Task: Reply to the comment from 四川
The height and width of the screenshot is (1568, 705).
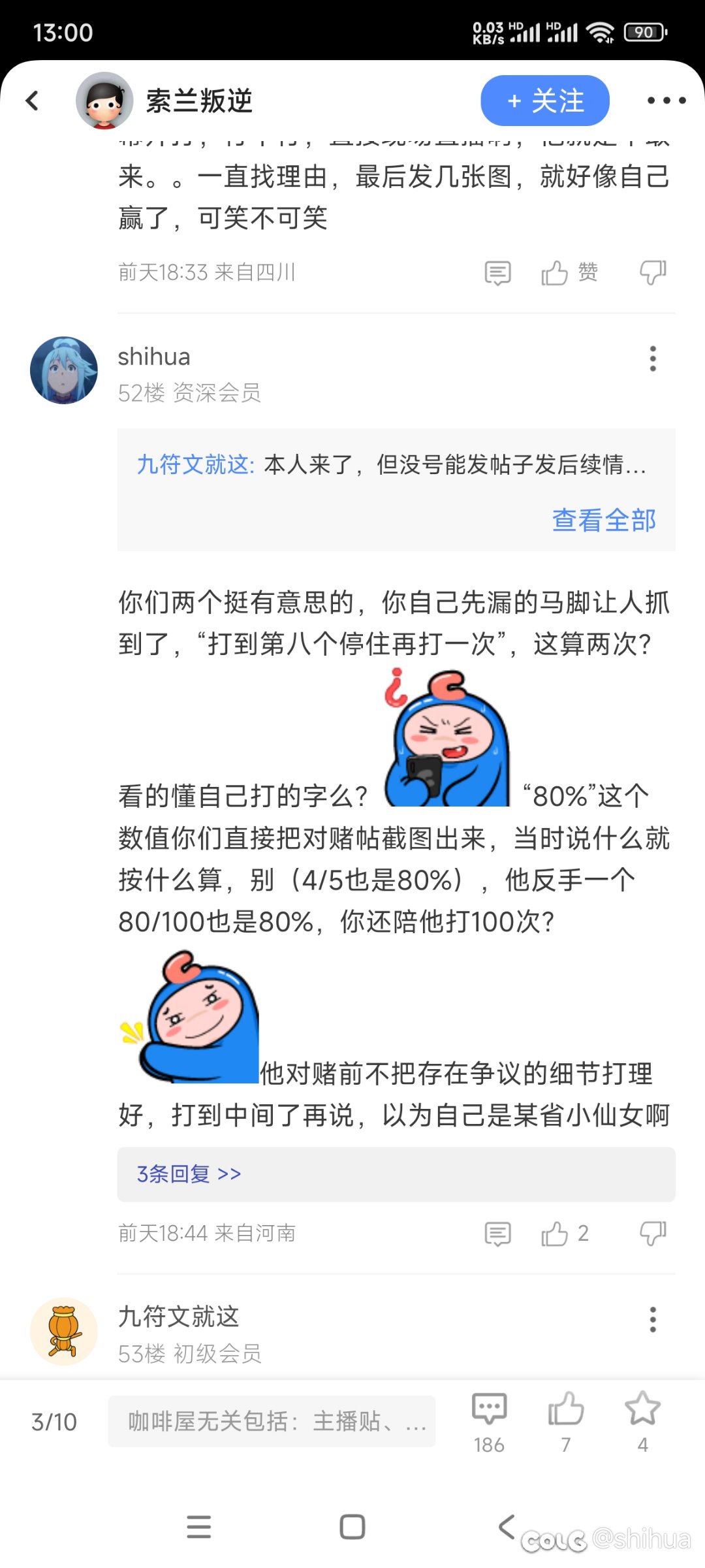Action: [497, 273]
